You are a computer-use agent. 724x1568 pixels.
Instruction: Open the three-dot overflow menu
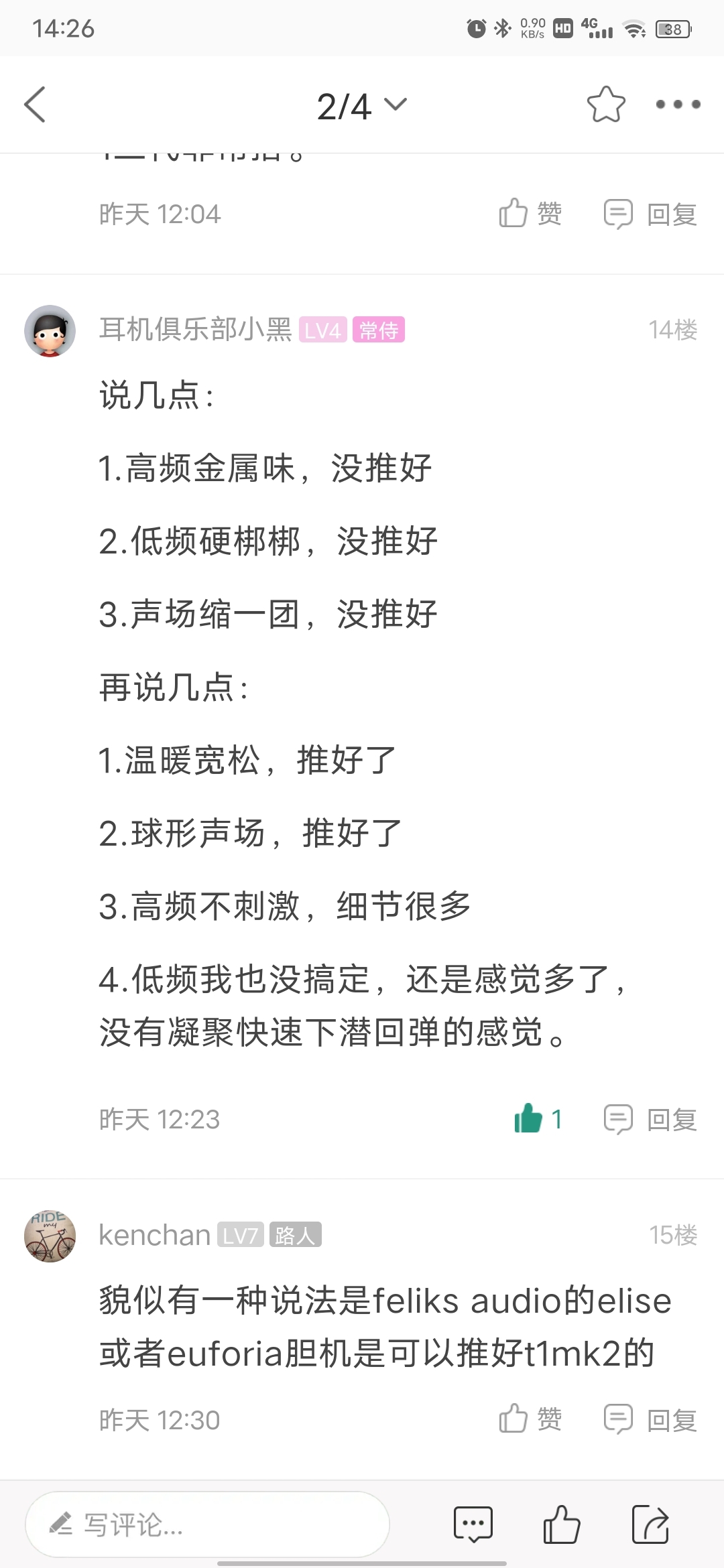[678, 105]
